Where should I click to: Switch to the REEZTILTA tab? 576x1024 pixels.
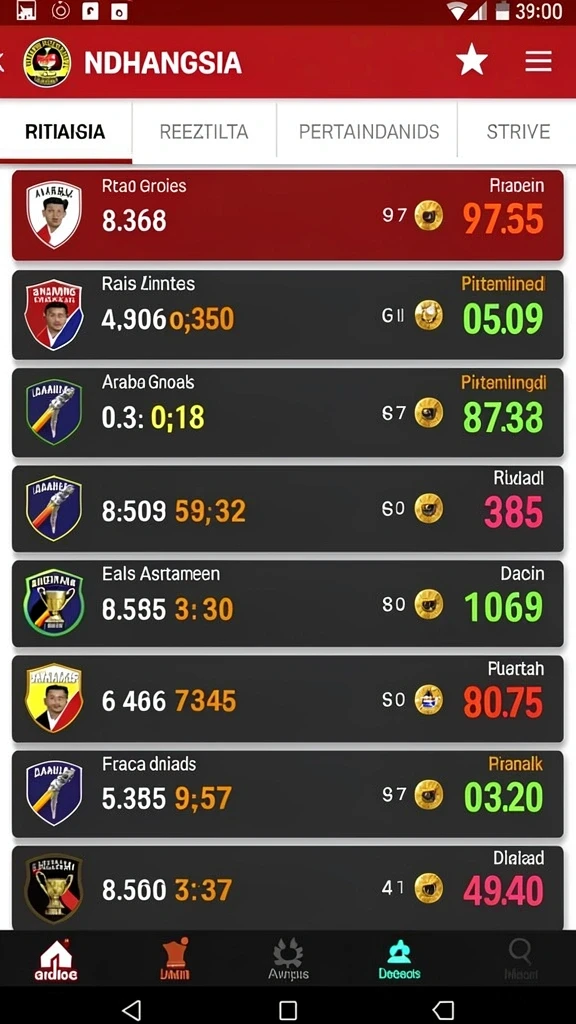click(x=204, y=131)
